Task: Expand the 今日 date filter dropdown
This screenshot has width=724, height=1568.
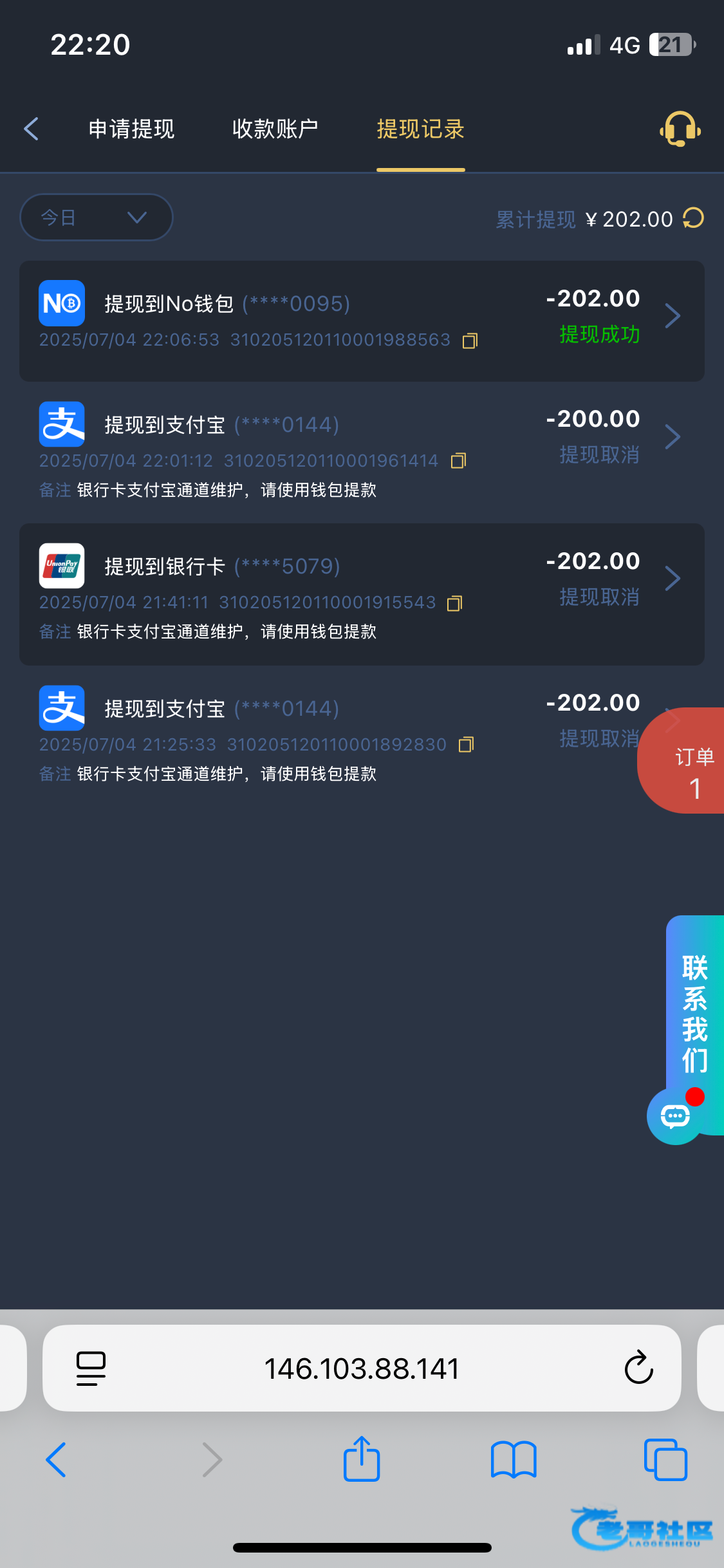Action: point(97,218)
